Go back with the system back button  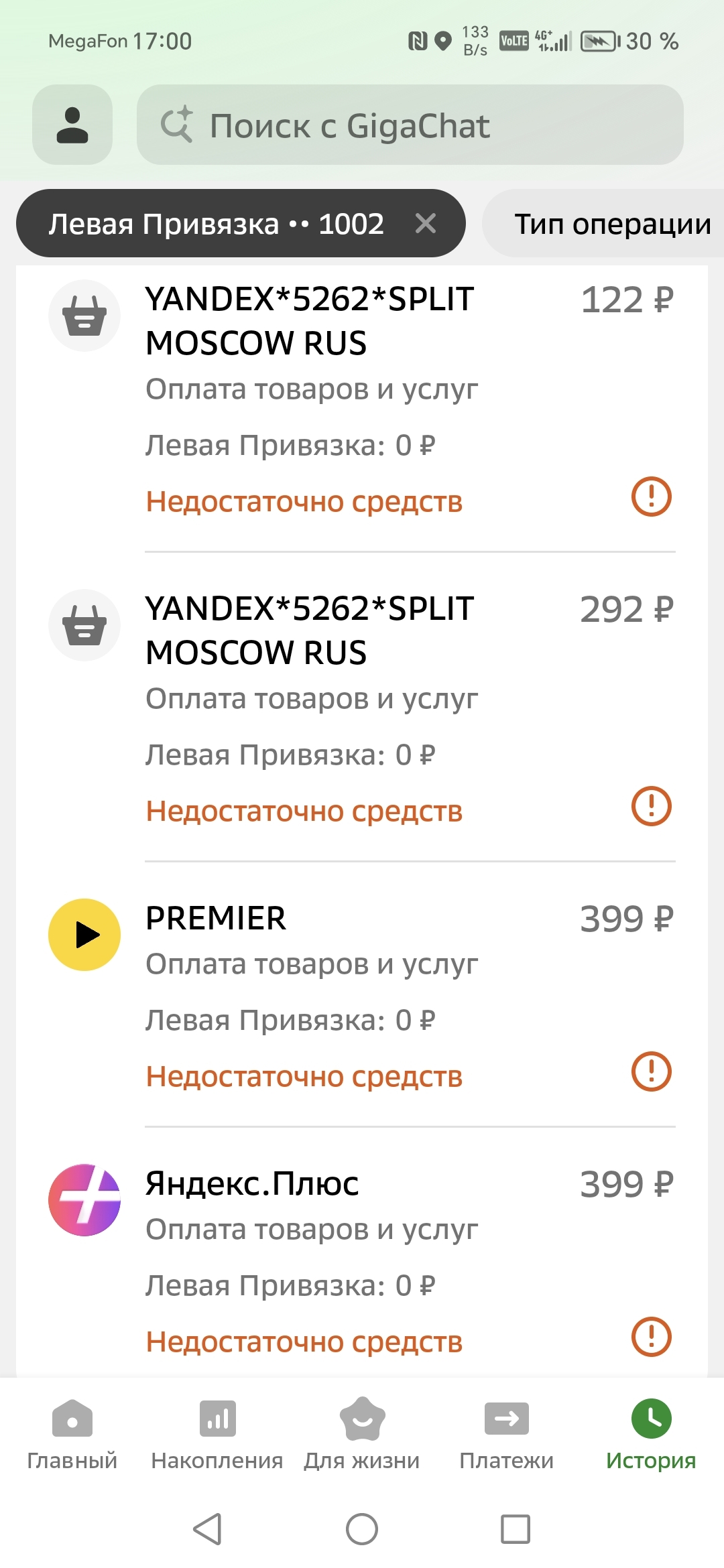pos(208,1529)
